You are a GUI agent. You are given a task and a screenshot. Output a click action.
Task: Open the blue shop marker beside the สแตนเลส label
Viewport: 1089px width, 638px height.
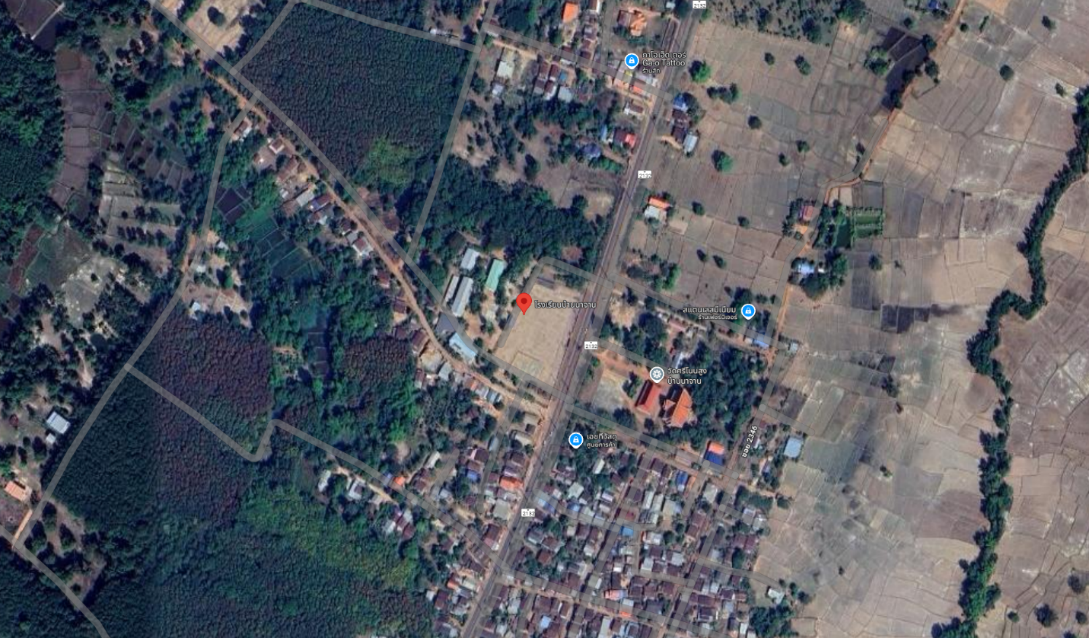pyautogui.click(x=748, y=311)
